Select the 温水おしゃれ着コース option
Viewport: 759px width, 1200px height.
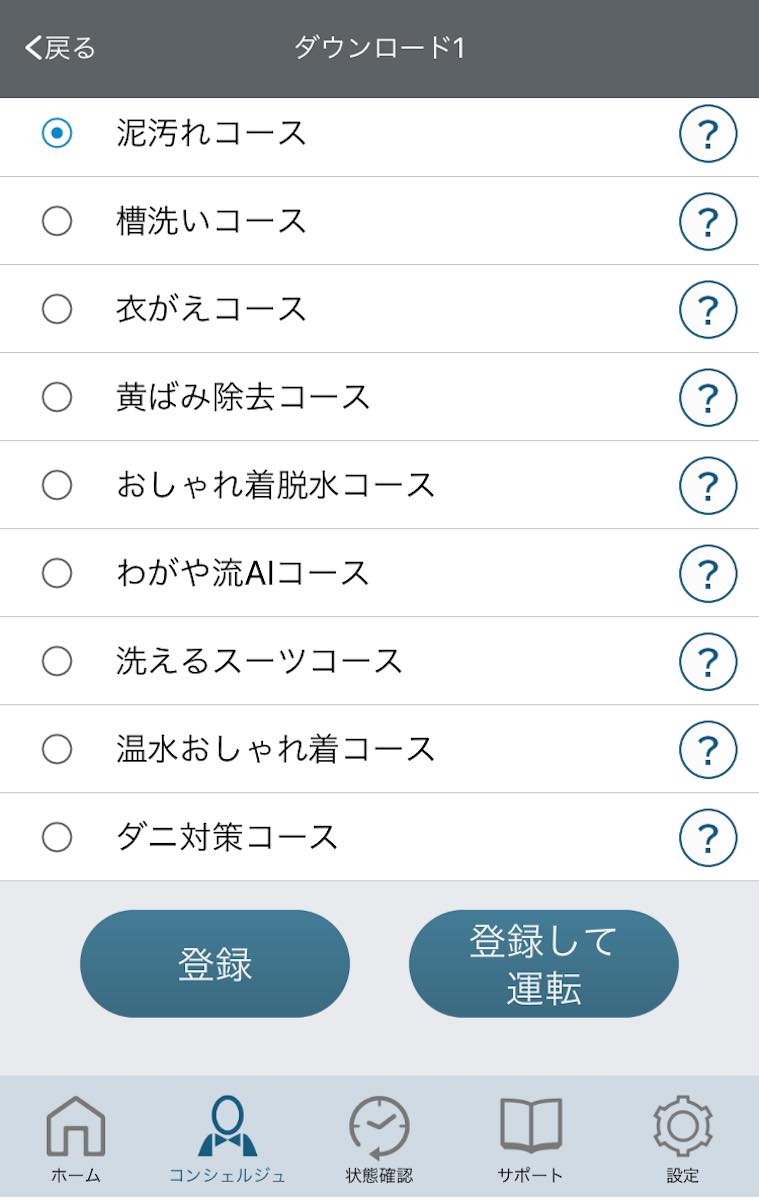click(x=57, y=749)
